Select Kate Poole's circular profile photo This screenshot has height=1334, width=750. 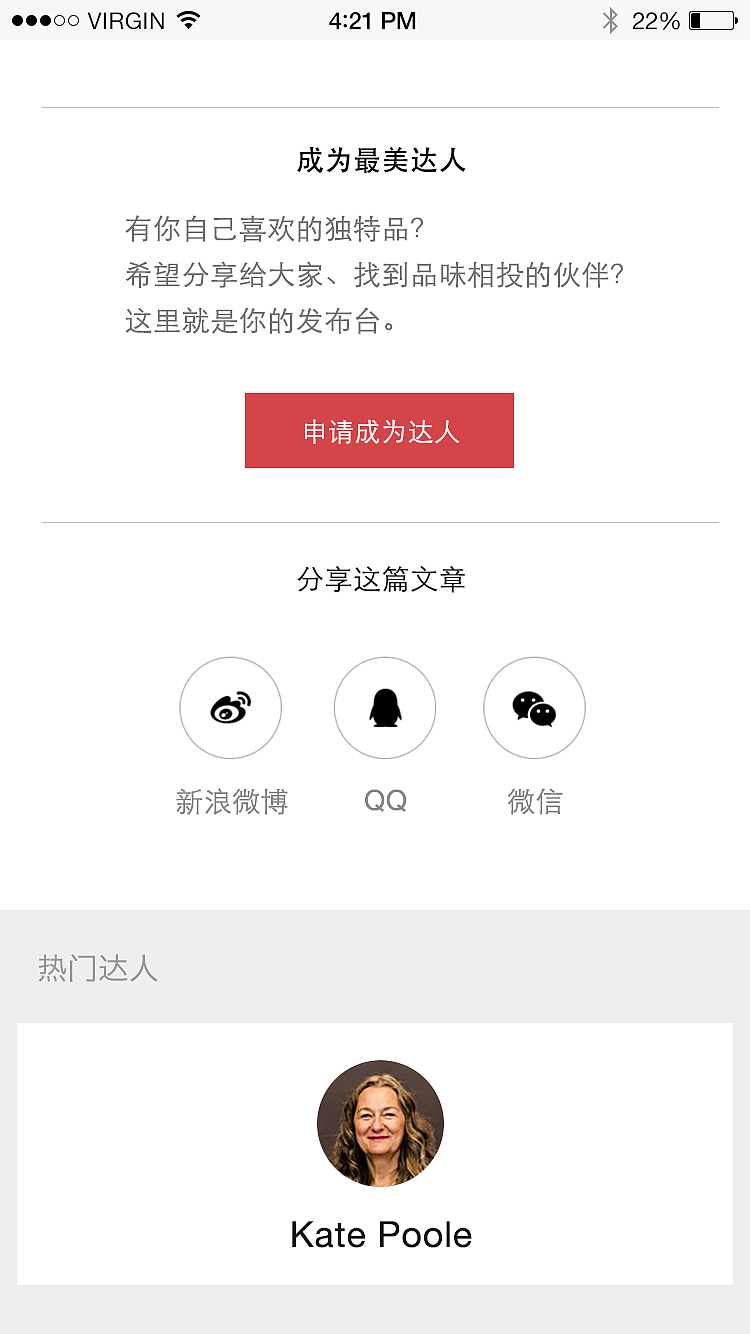tap(380, 1122)
